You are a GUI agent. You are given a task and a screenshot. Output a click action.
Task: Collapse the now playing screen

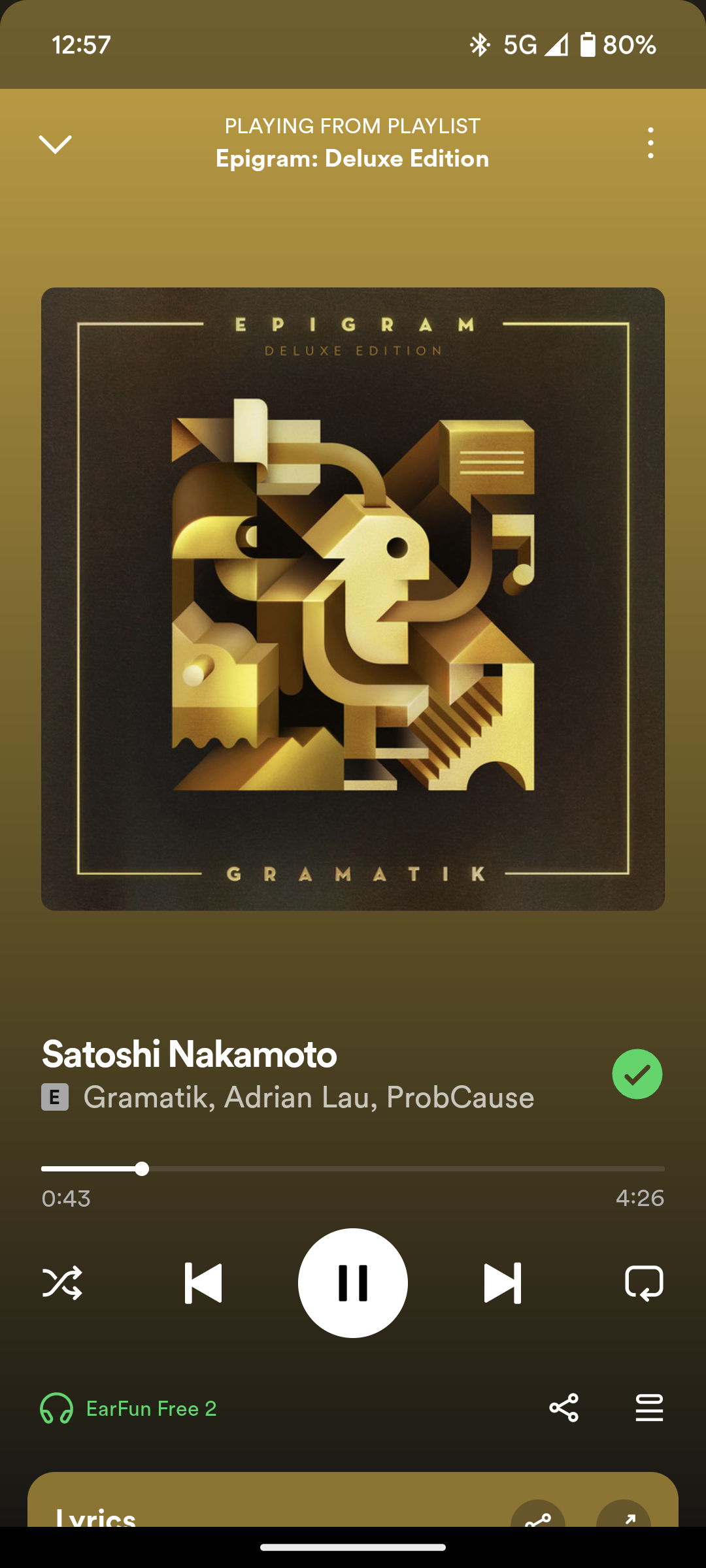(55, 144)
